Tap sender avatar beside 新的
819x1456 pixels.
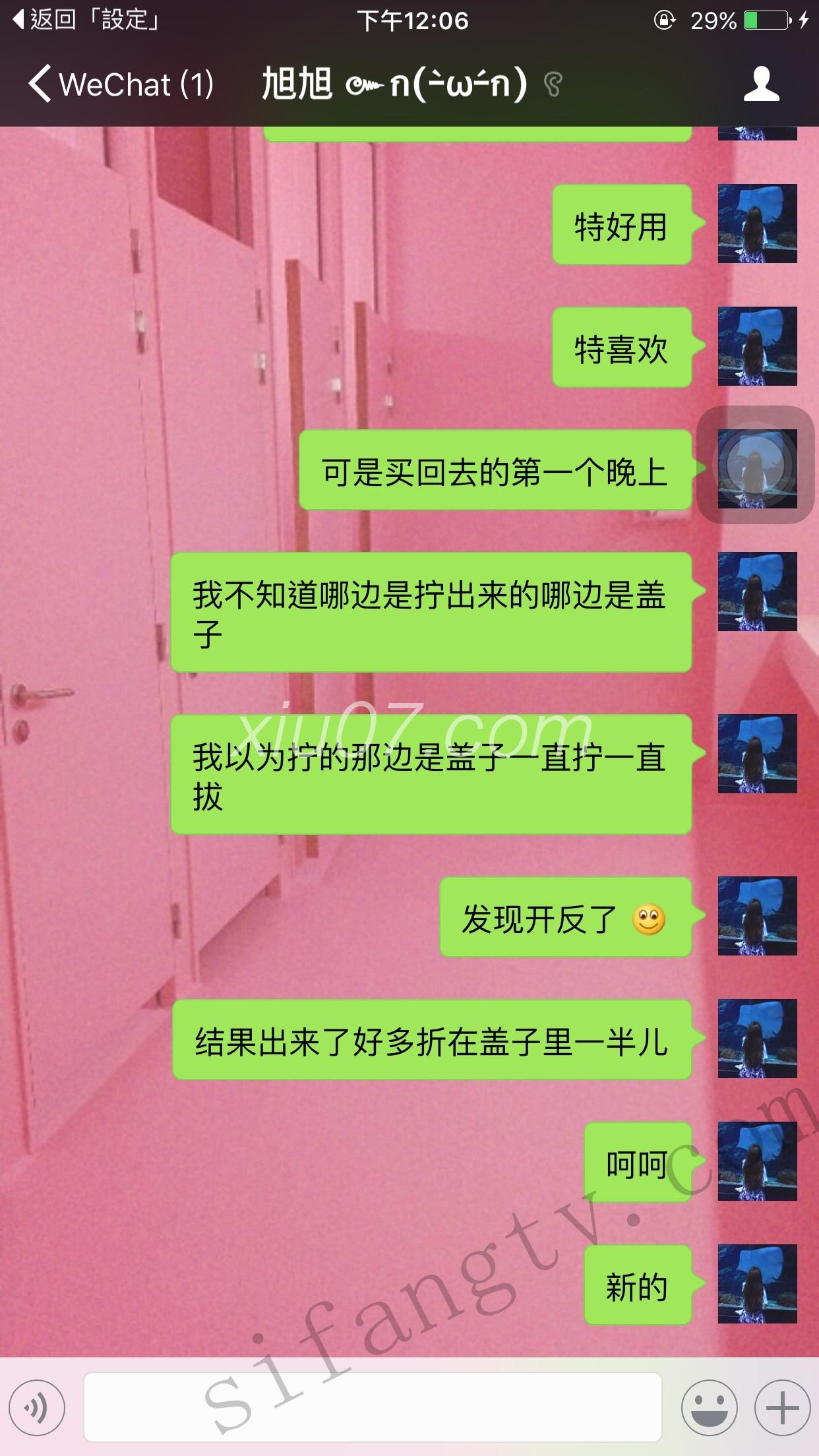point(757,1285)
